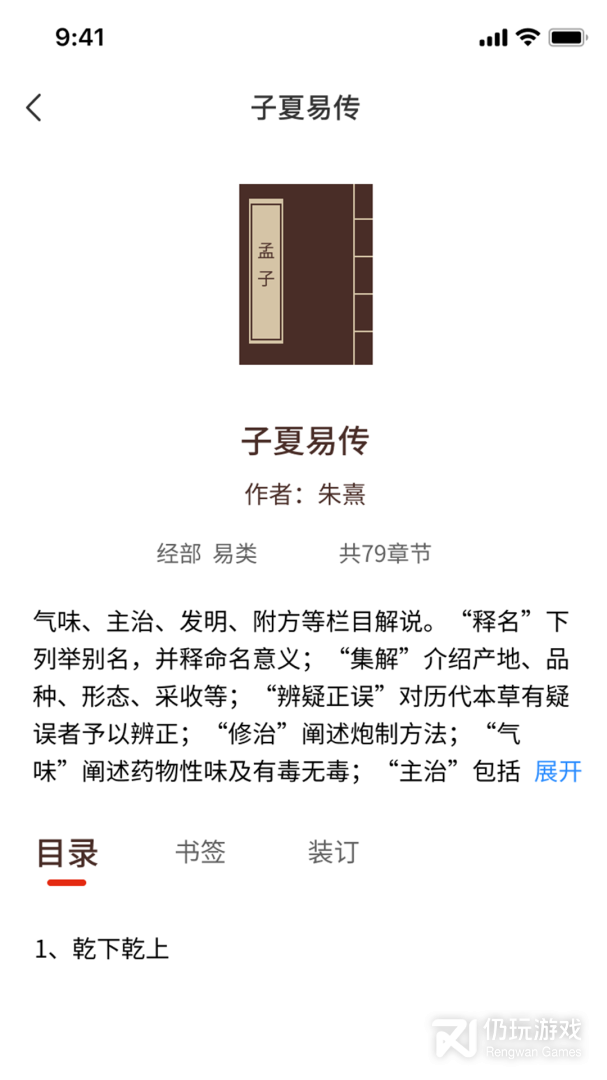The height and width of the screenshot is (1080, 607).
Task: Expand the book description with 展开
Action: click(x=557, y=771)
